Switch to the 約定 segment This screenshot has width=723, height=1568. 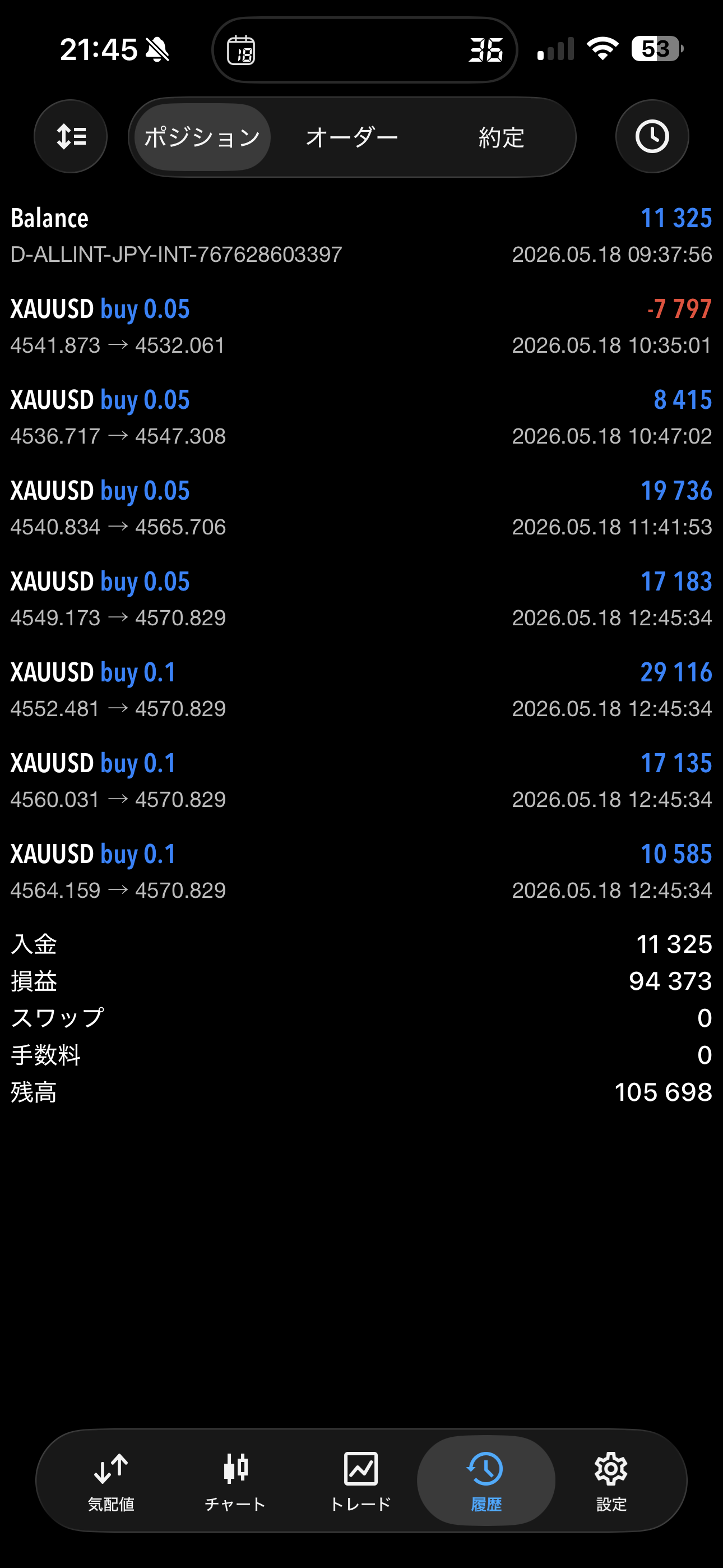pos(501,137)
